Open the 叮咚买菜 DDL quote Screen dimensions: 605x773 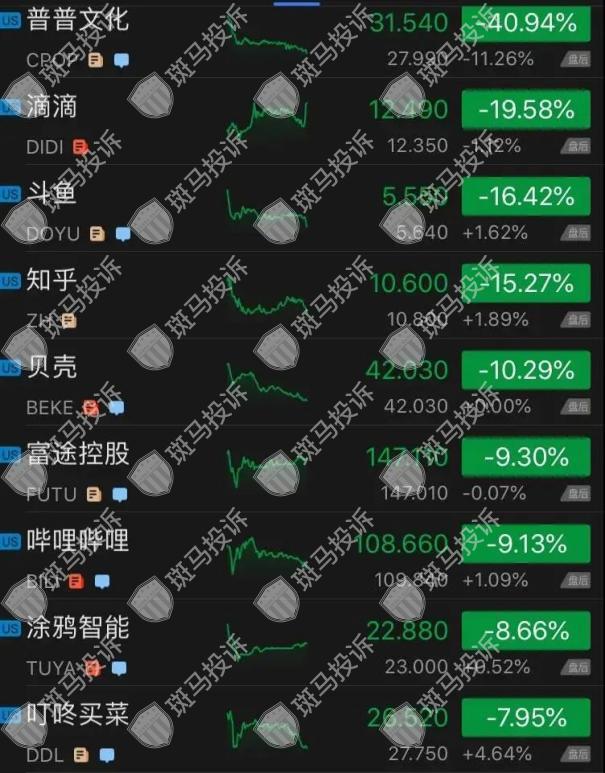(80, 716)
